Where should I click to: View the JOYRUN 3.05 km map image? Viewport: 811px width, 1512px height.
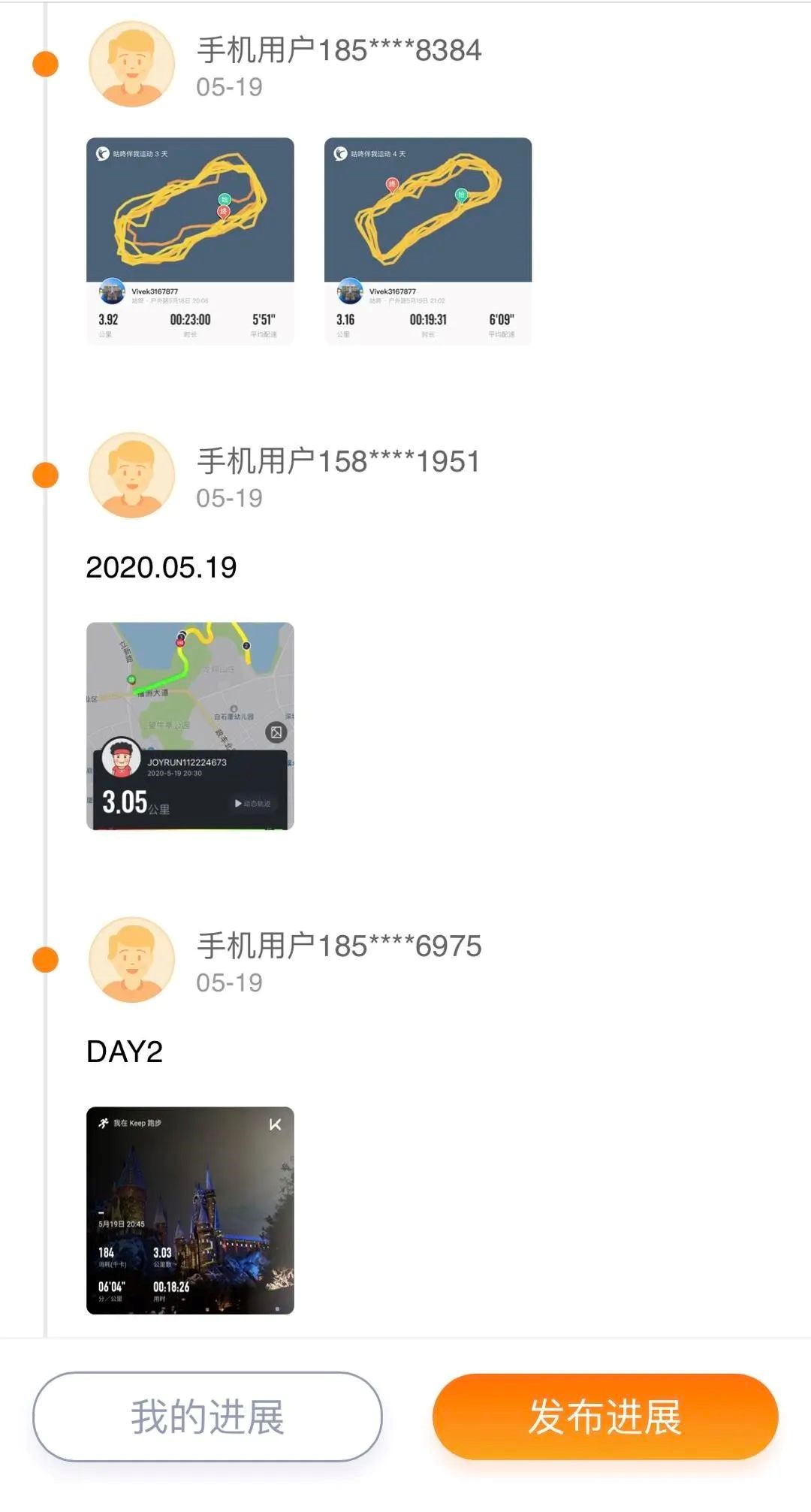pos(190,726)
